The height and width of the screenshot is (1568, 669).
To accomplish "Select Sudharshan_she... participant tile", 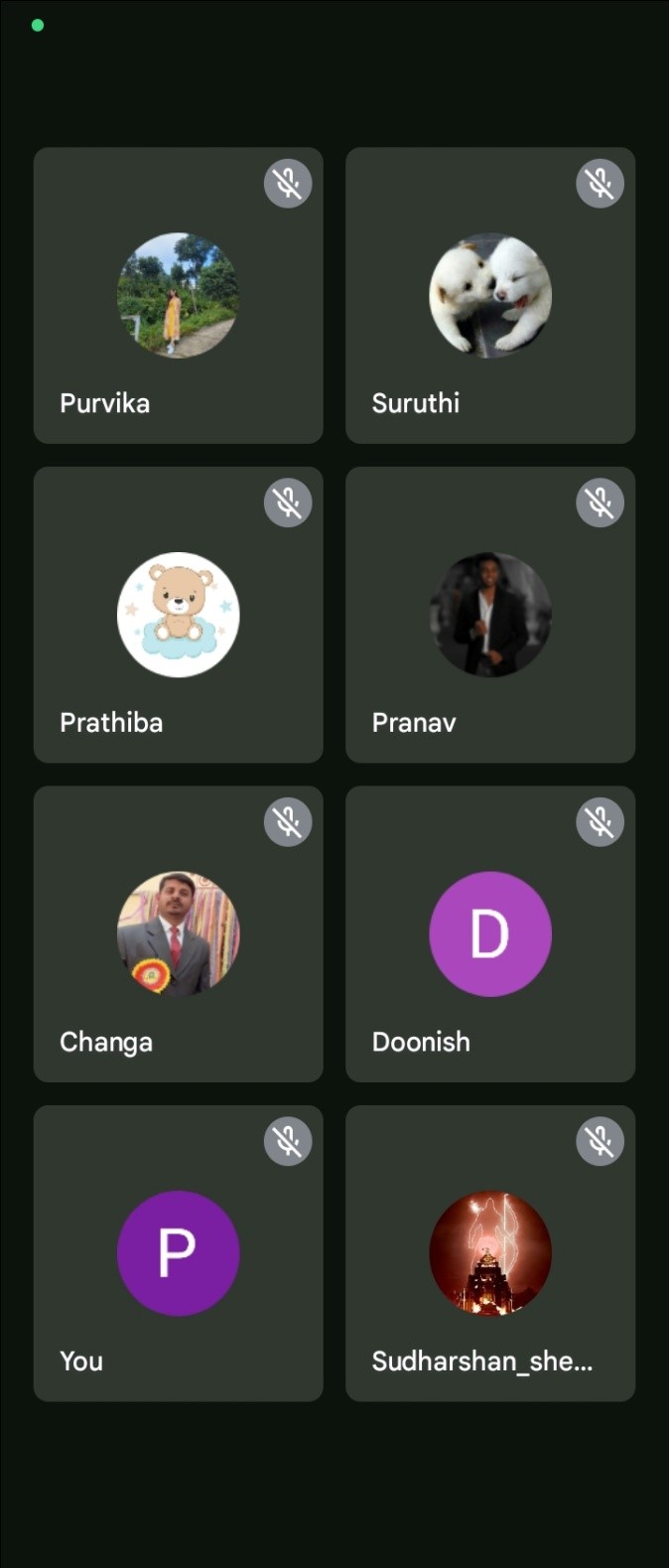I will point(489,1253).
